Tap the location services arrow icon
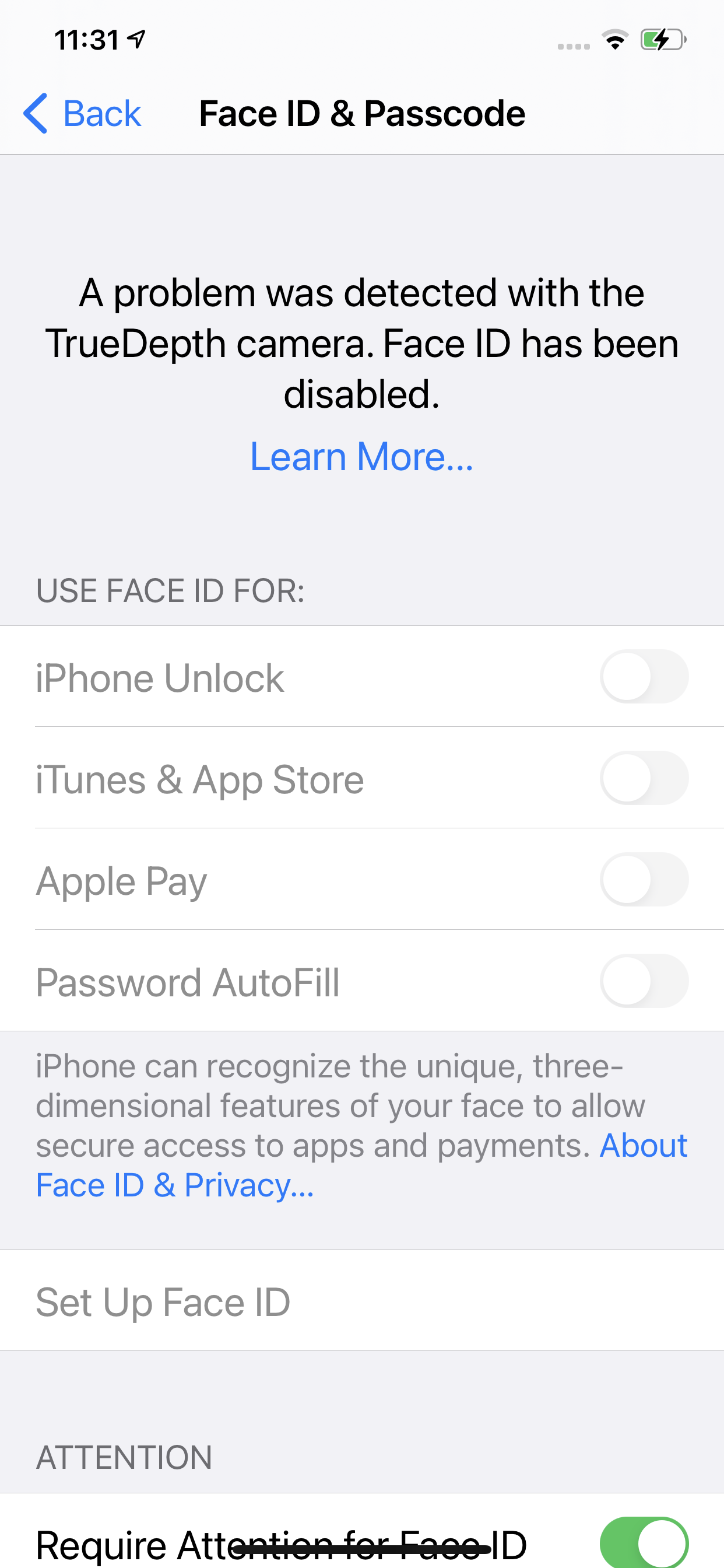724x1568 pixels. click(137, 38)
